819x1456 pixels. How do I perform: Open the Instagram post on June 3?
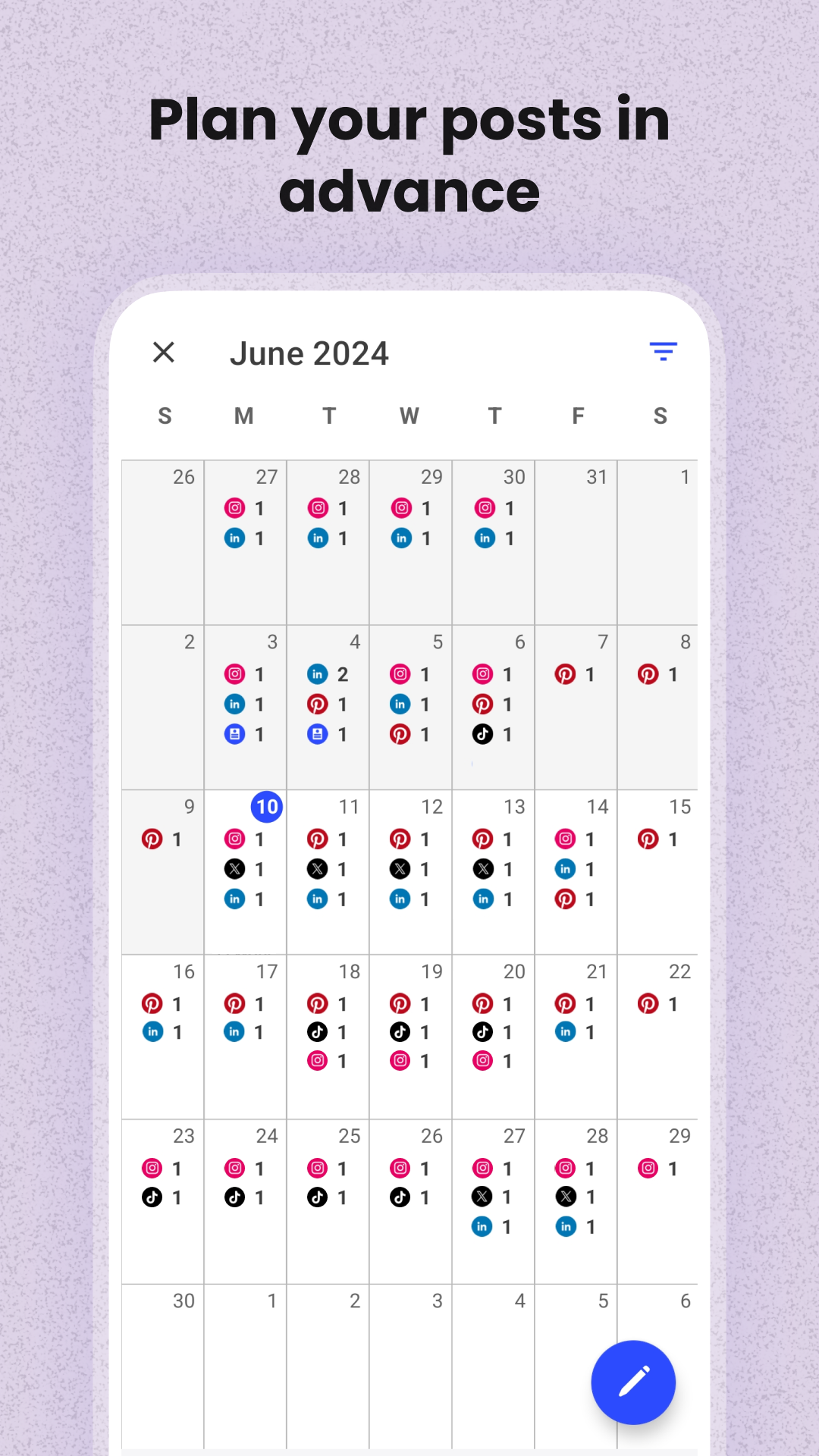click(235, 674)
